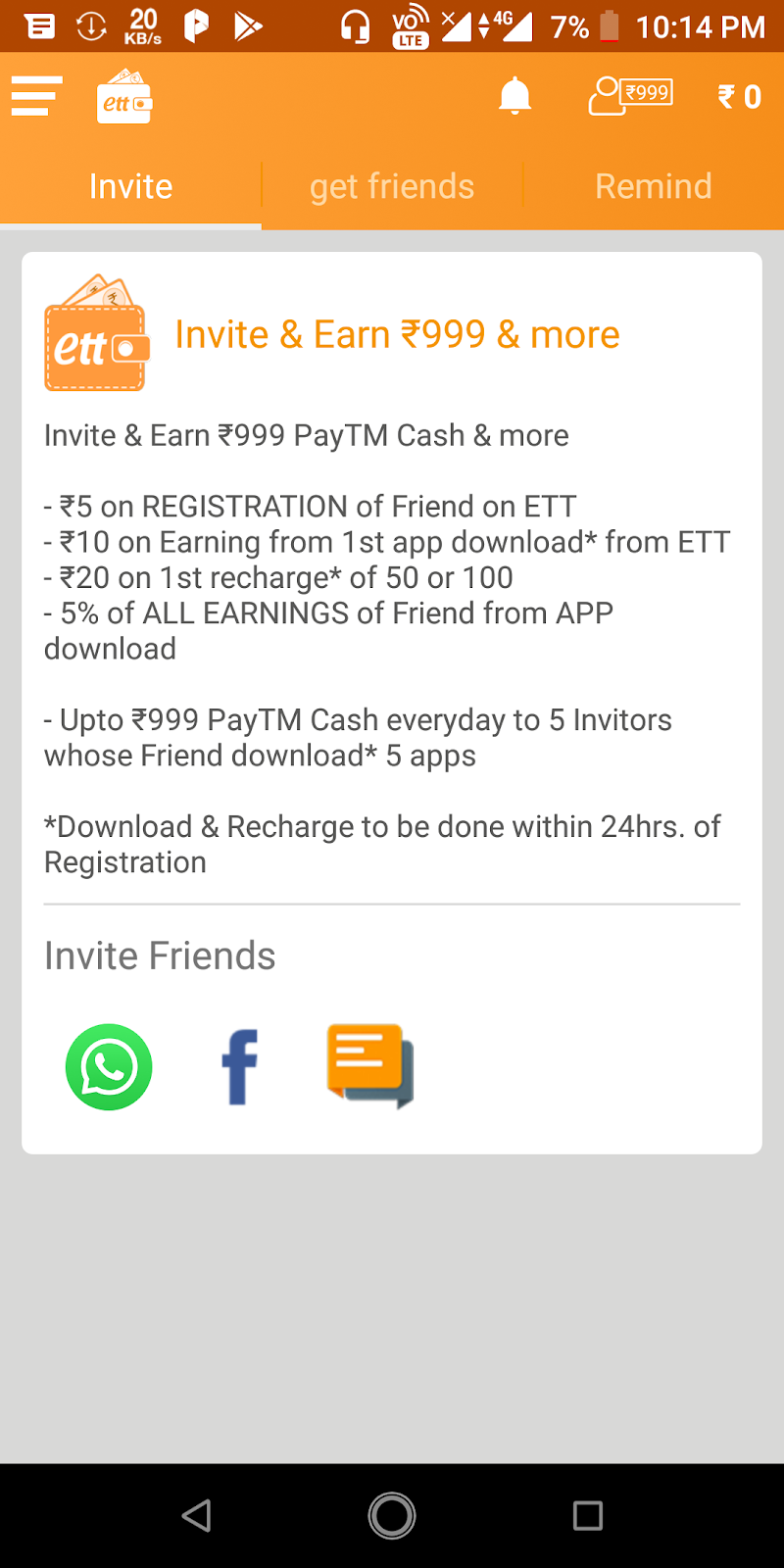Image resolution: width=784 pixels, height=1568 pixels.
Task: Open the ₹999 invite offer icon
Action: pos(630,96)
